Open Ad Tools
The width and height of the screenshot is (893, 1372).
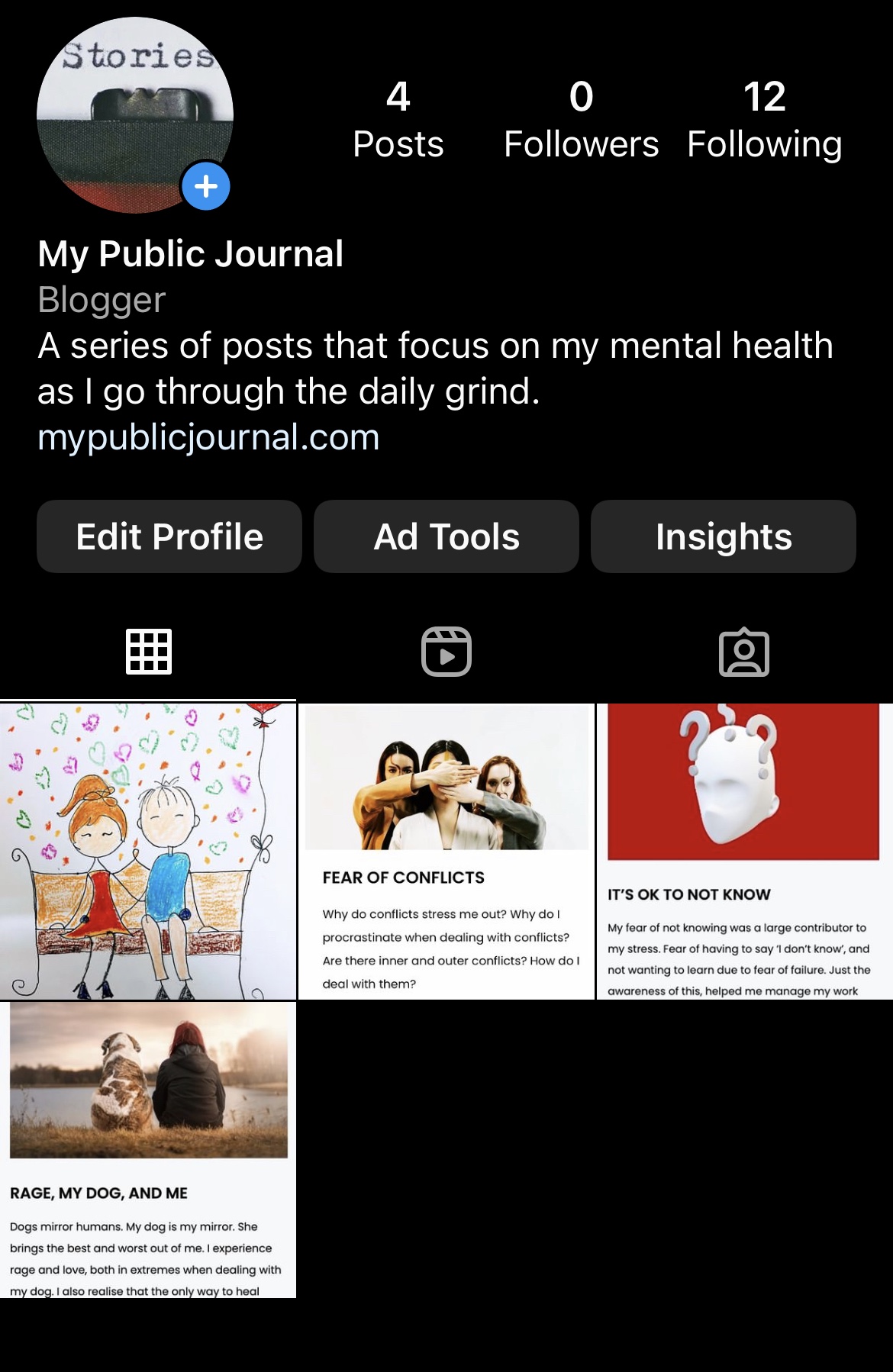pos(446,536)
